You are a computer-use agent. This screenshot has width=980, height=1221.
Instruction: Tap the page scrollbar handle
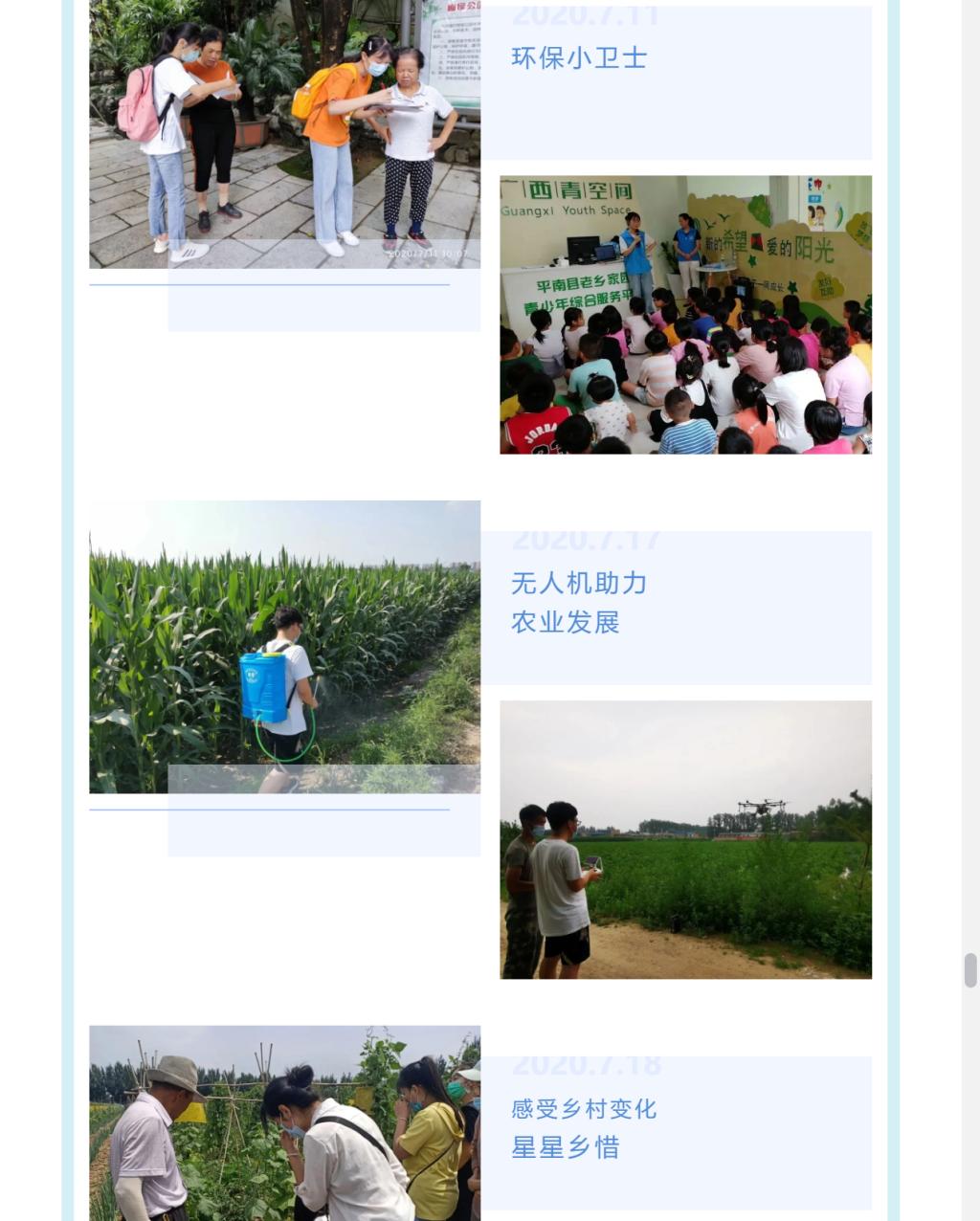pos(970,969)
